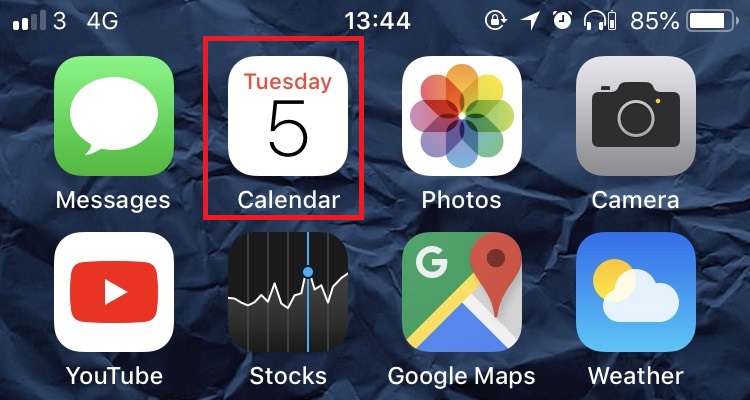Image resolution: width=750 pixels, height=400 pixels.
Task: Open Google Maps
Action: (461, 292)
